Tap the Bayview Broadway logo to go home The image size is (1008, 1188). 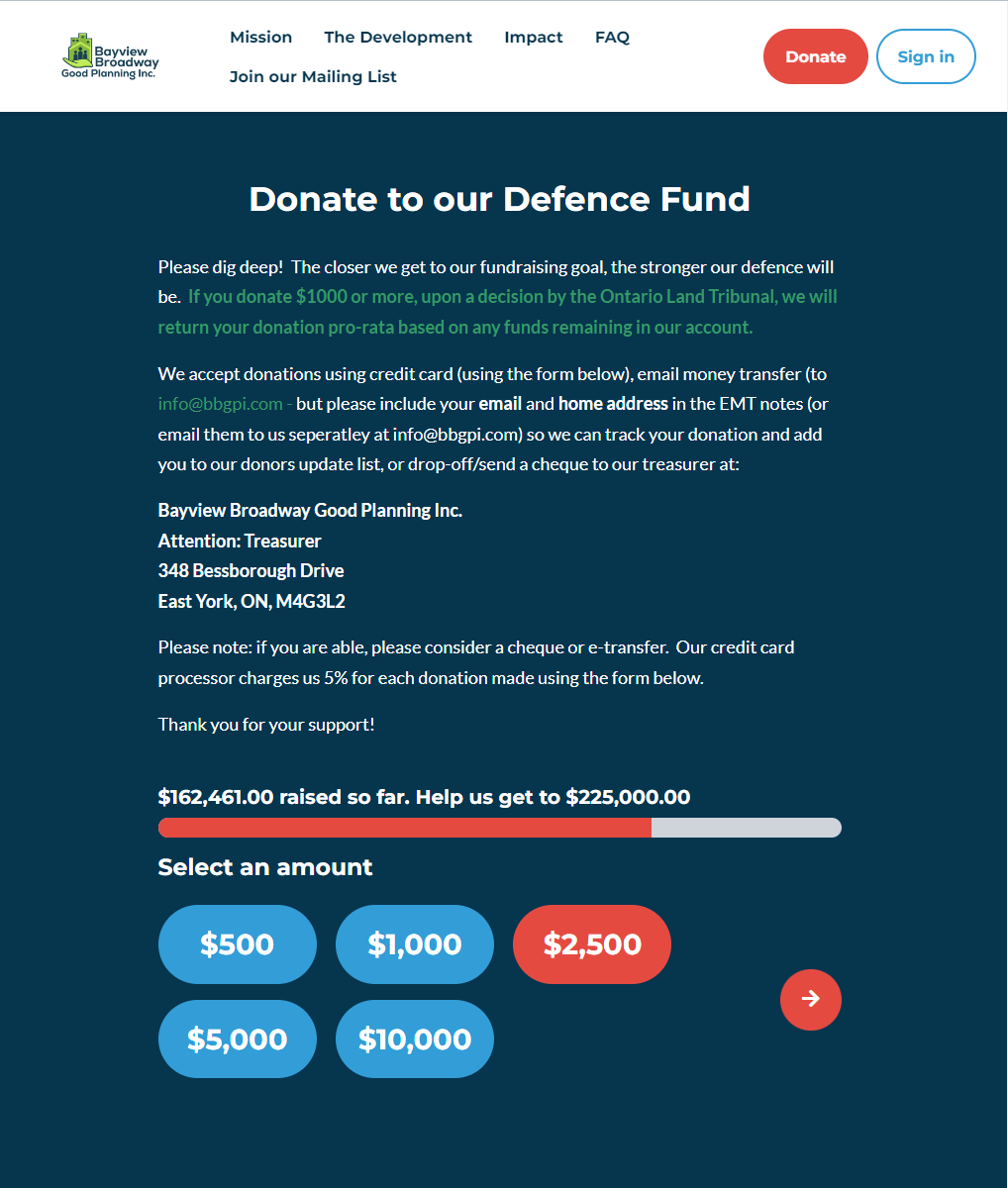pyautogui.click(x=110, y=56)
